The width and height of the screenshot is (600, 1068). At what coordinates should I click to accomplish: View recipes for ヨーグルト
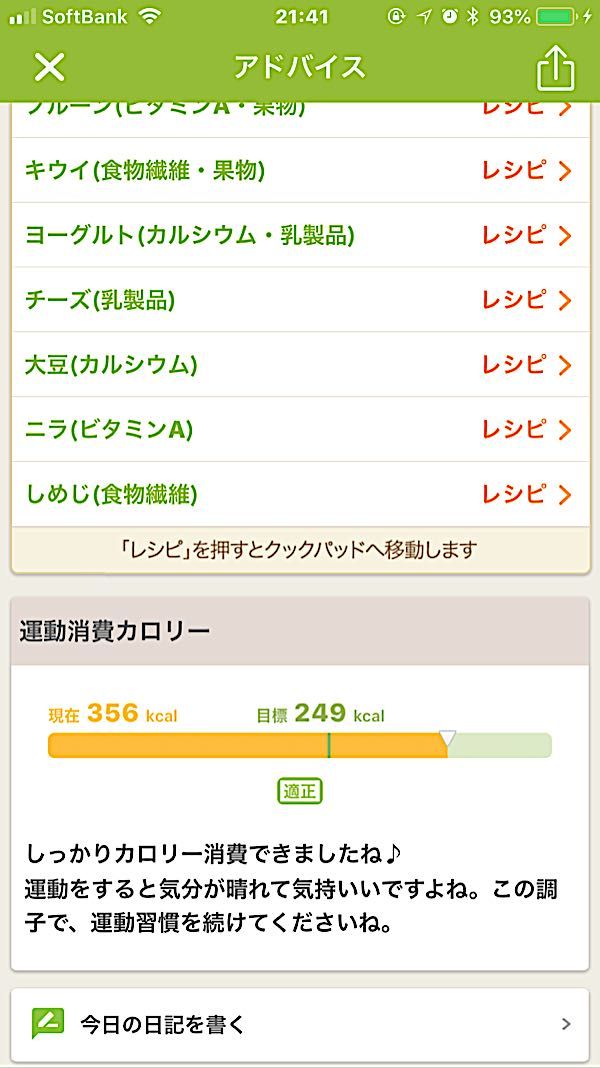tap(526, 236)
